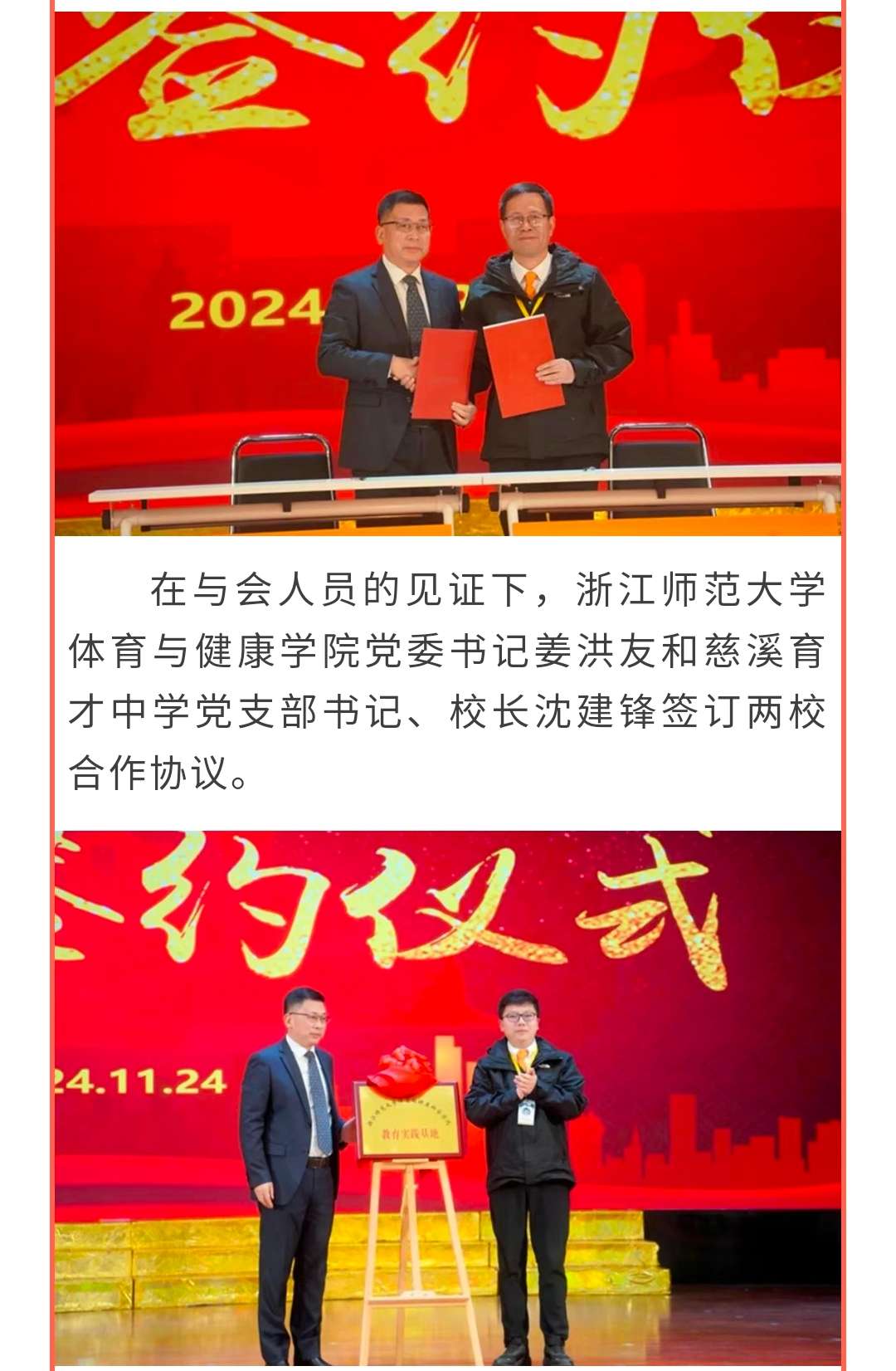
Task: Open the photo of two men holding red folders
Action: click(448, 274)
